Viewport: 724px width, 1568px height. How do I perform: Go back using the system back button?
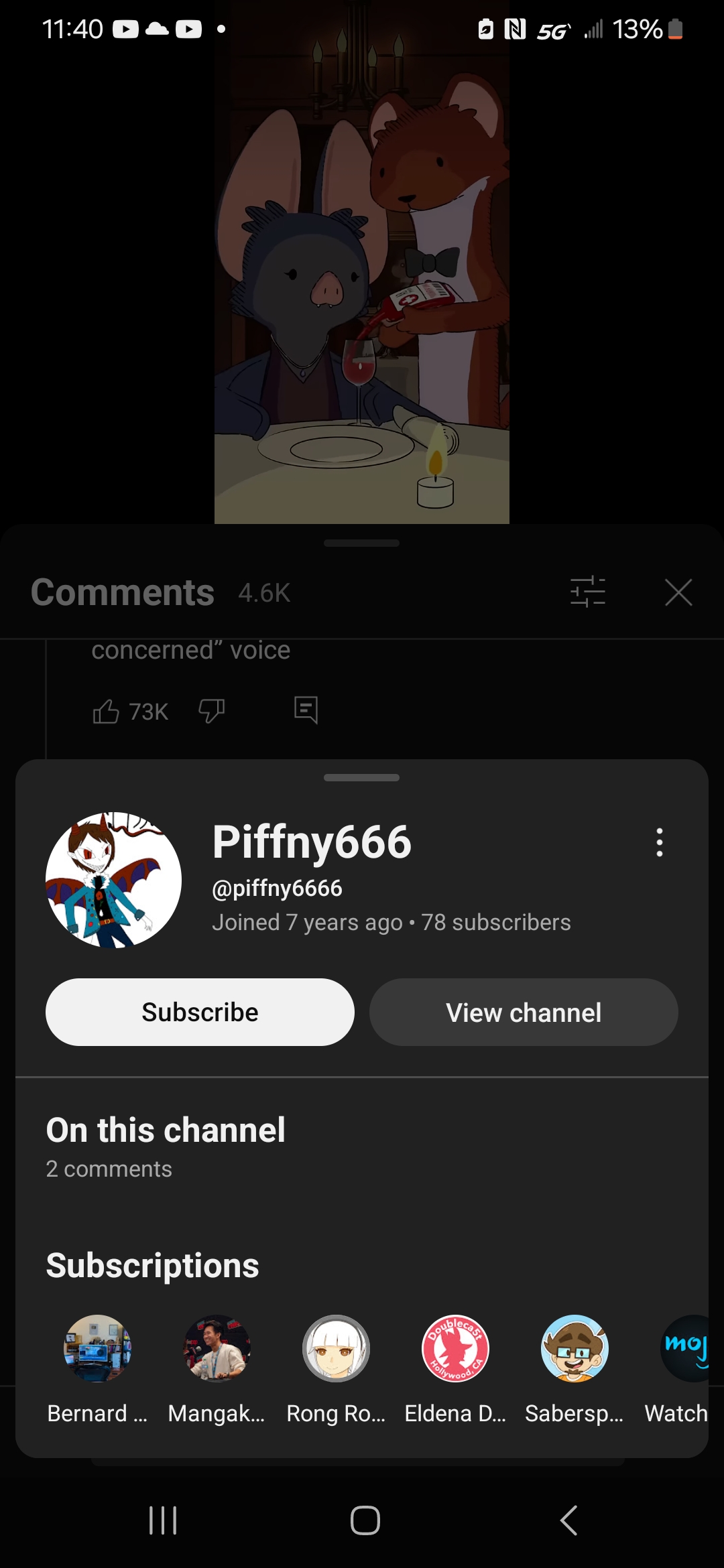pyautogui.click(x=568, y=1520)
